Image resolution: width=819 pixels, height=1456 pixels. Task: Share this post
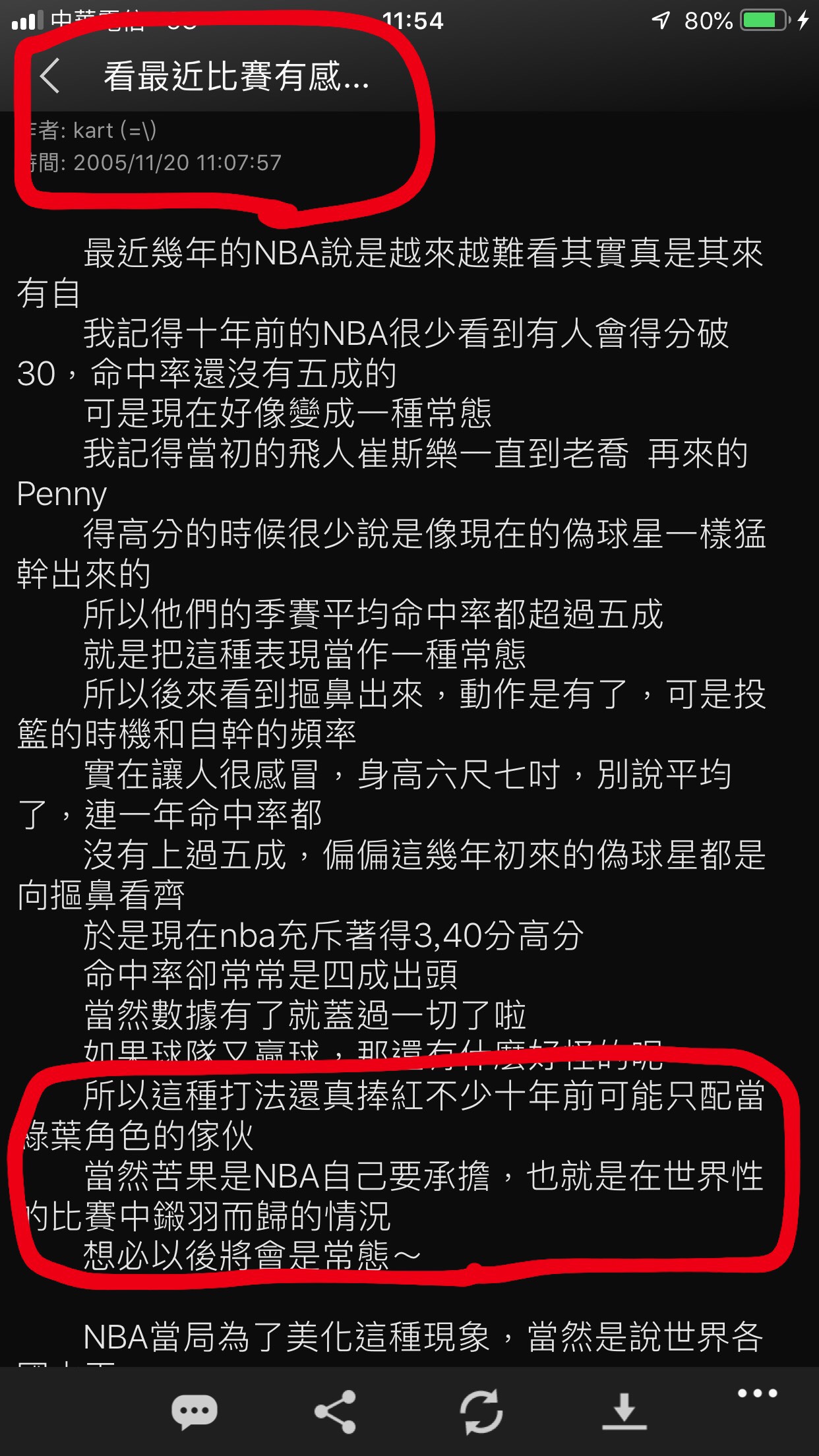coord(336,1412)
